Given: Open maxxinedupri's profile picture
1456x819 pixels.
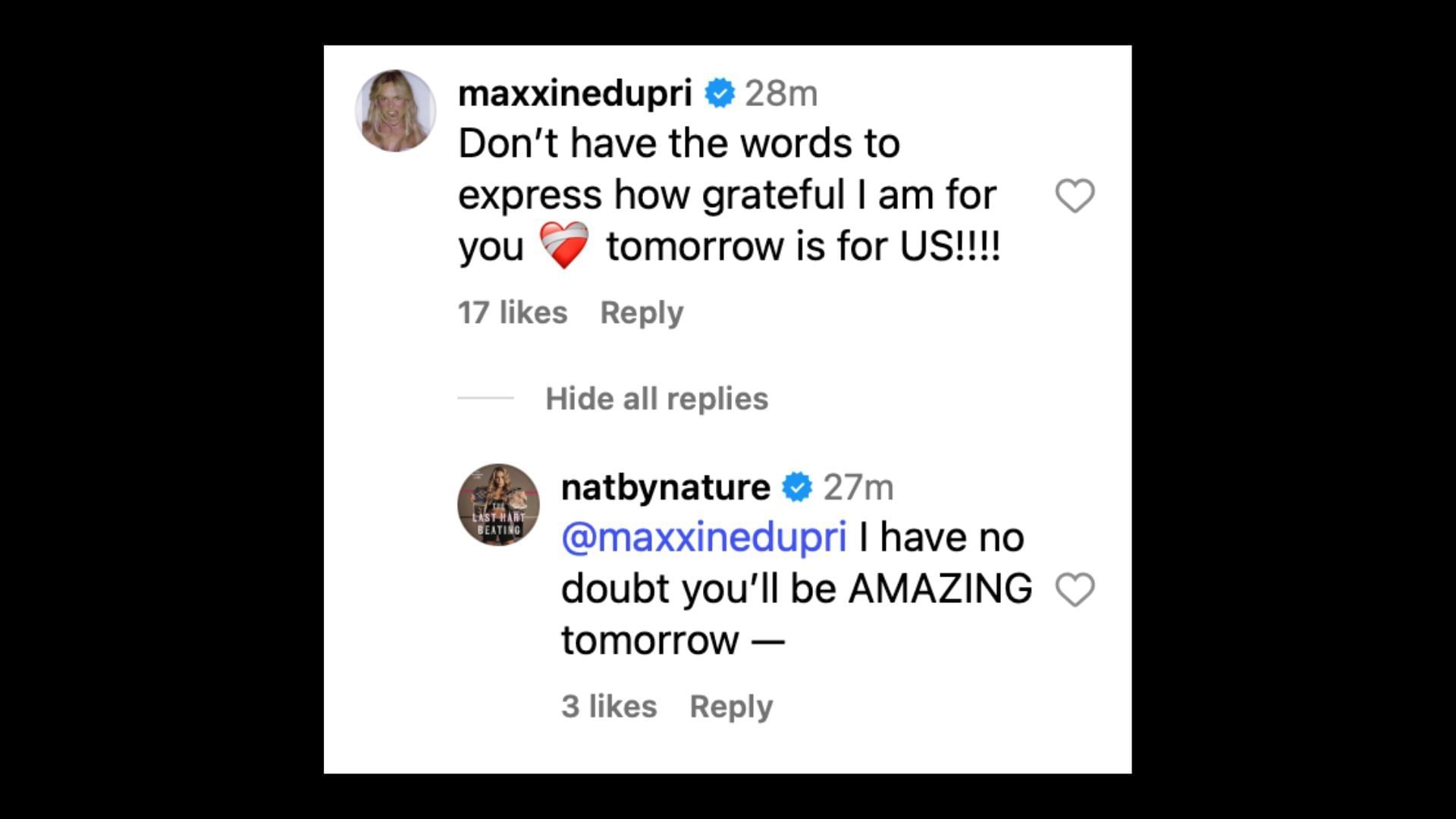Looking at the screenshot, I should click(395, 111).
